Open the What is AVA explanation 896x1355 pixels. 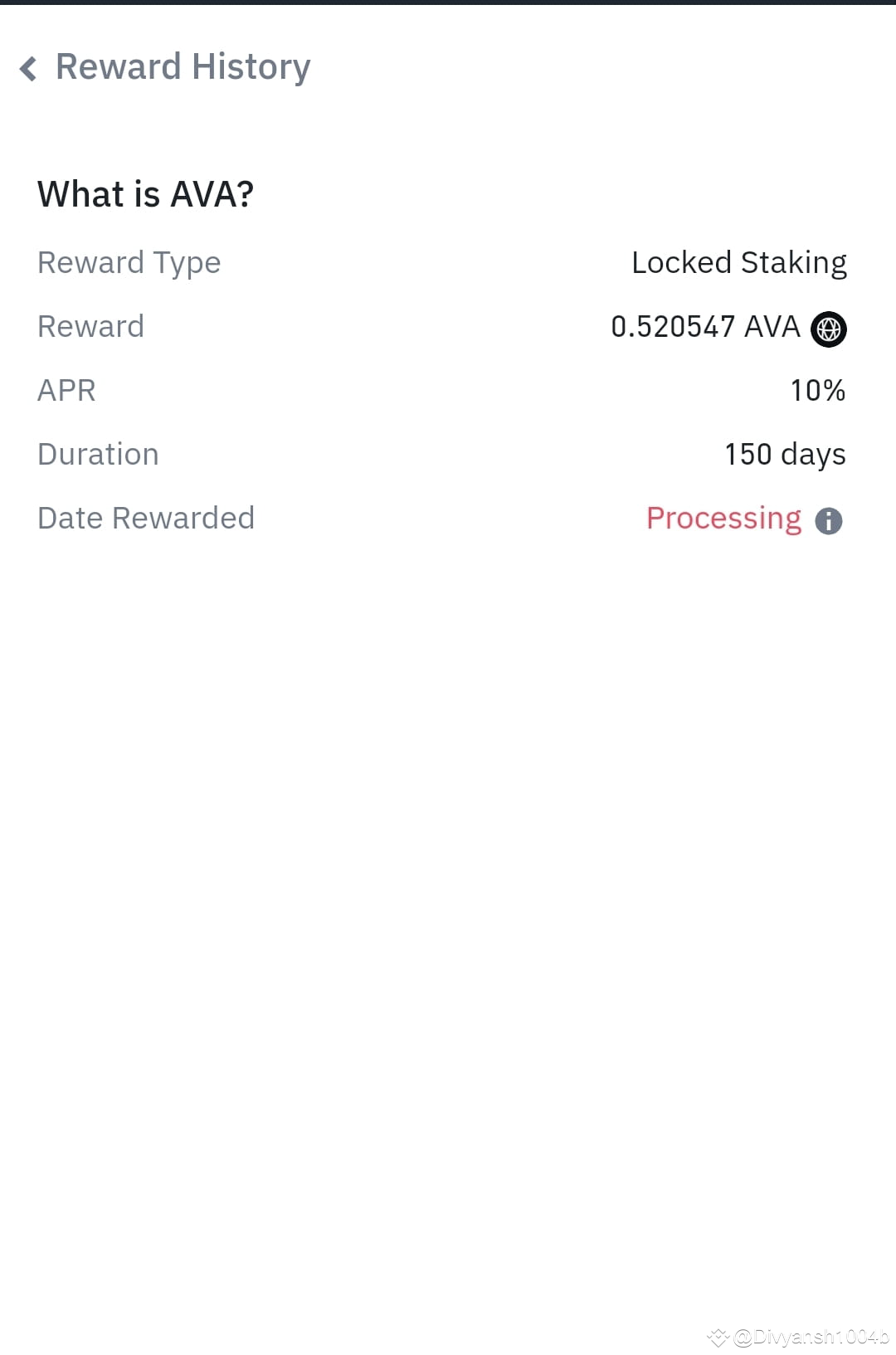tap(145, 194)
